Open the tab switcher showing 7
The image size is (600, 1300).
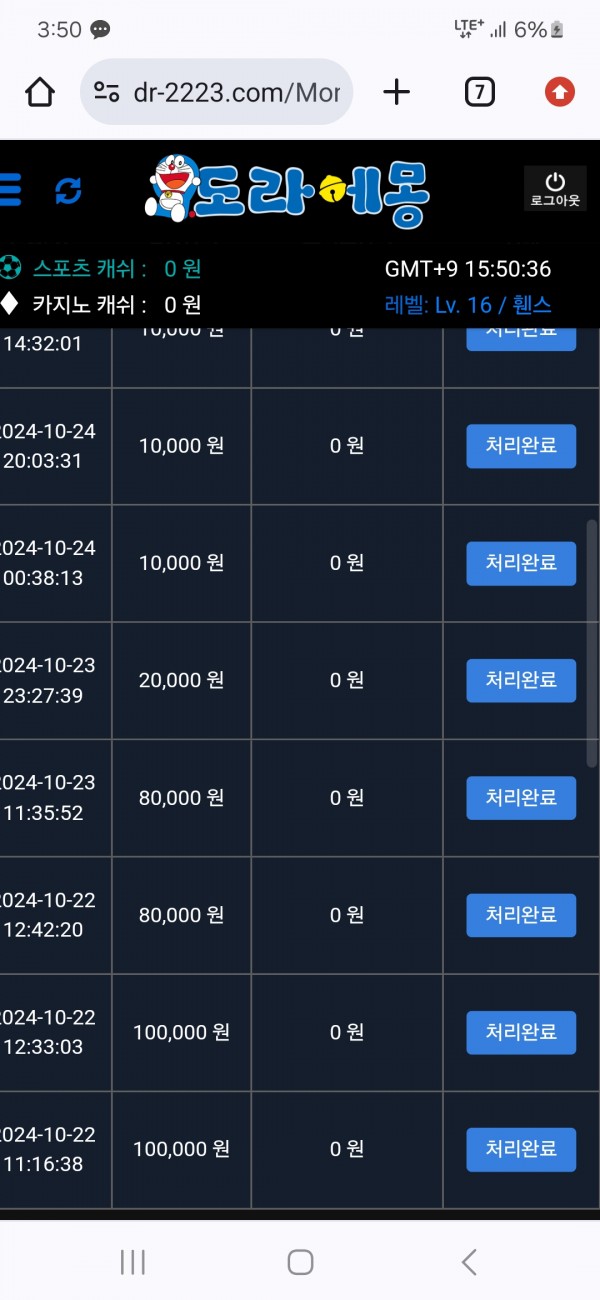479,93
